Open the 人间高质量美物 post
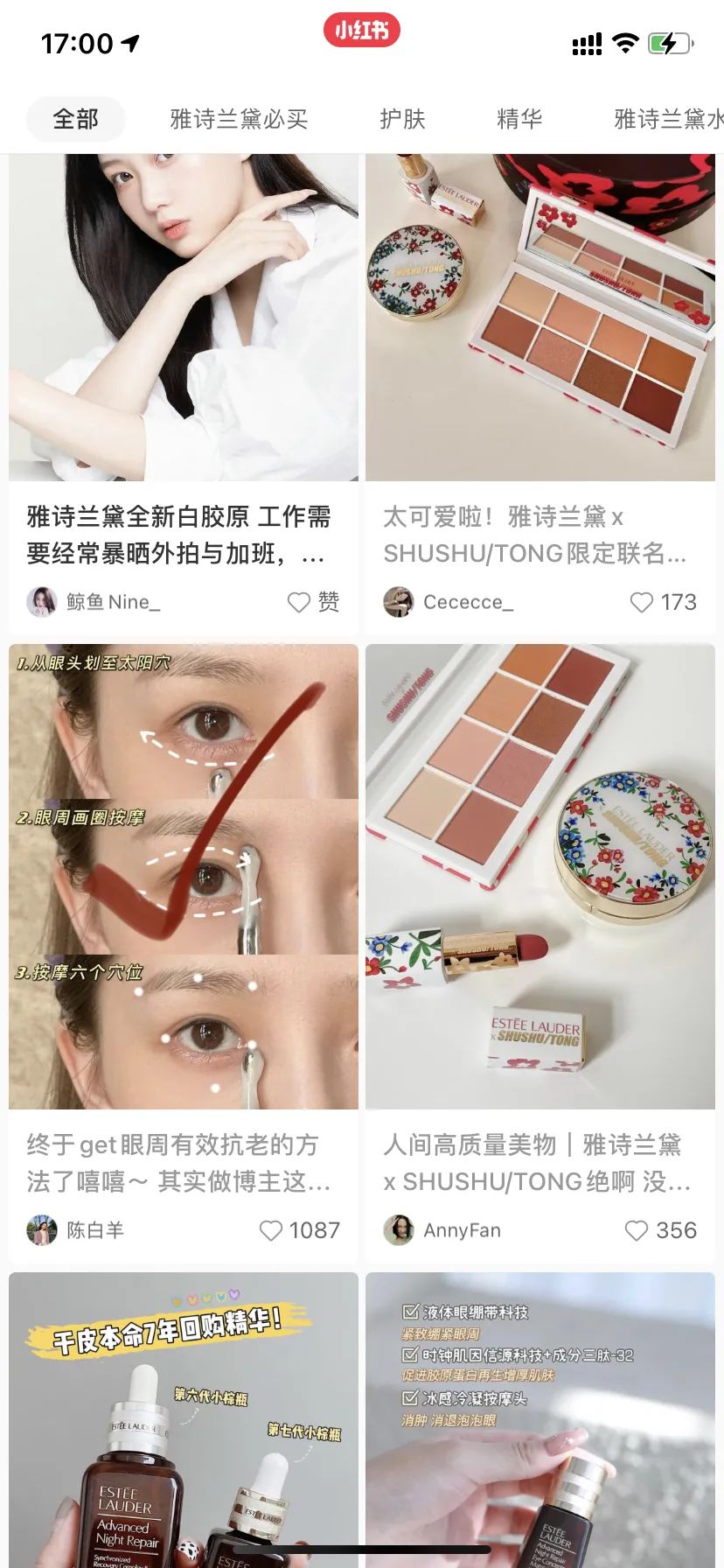The image size is (724, 1568). point(540,877)
